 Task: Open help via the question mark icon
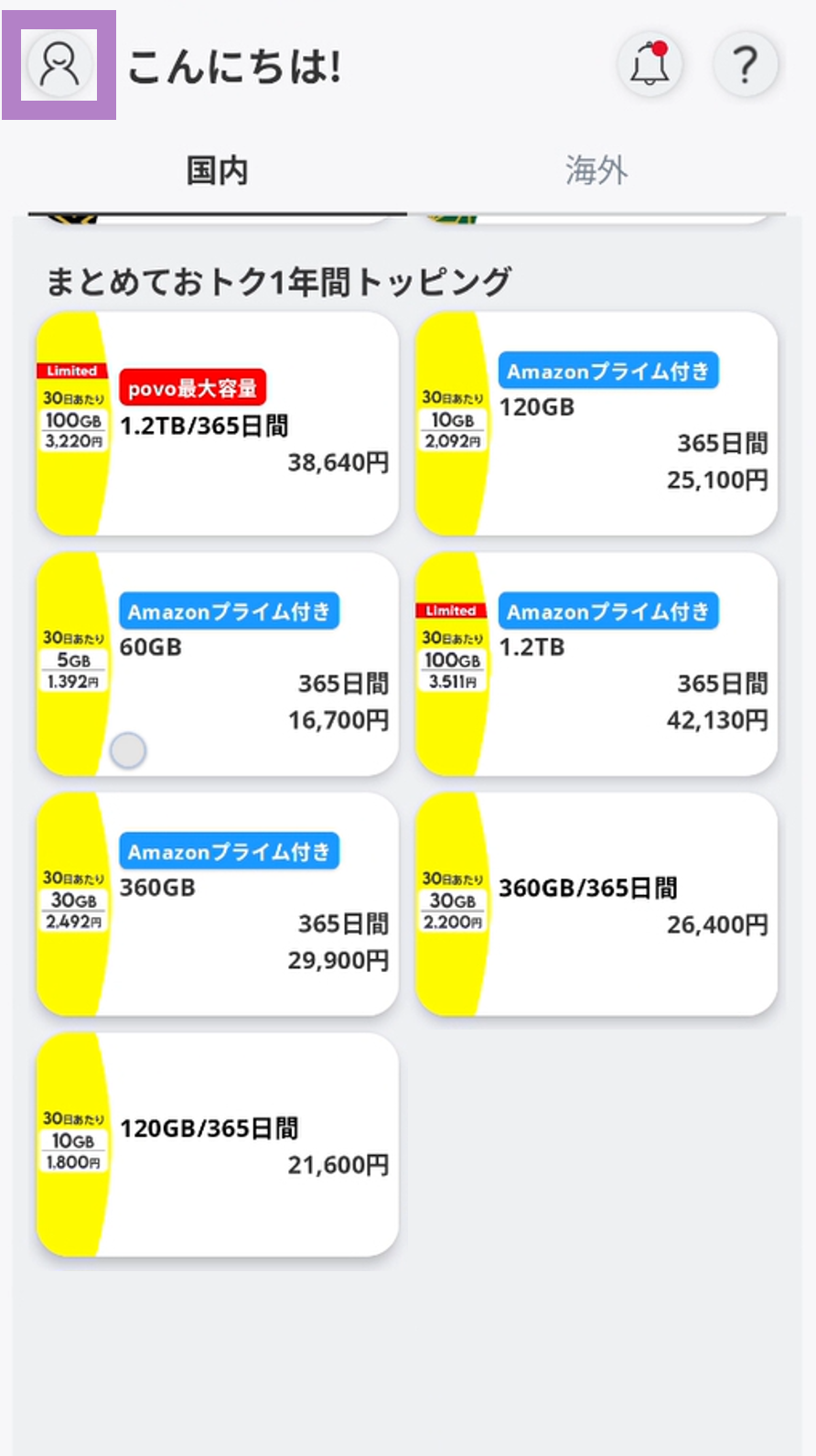[746, 64]
